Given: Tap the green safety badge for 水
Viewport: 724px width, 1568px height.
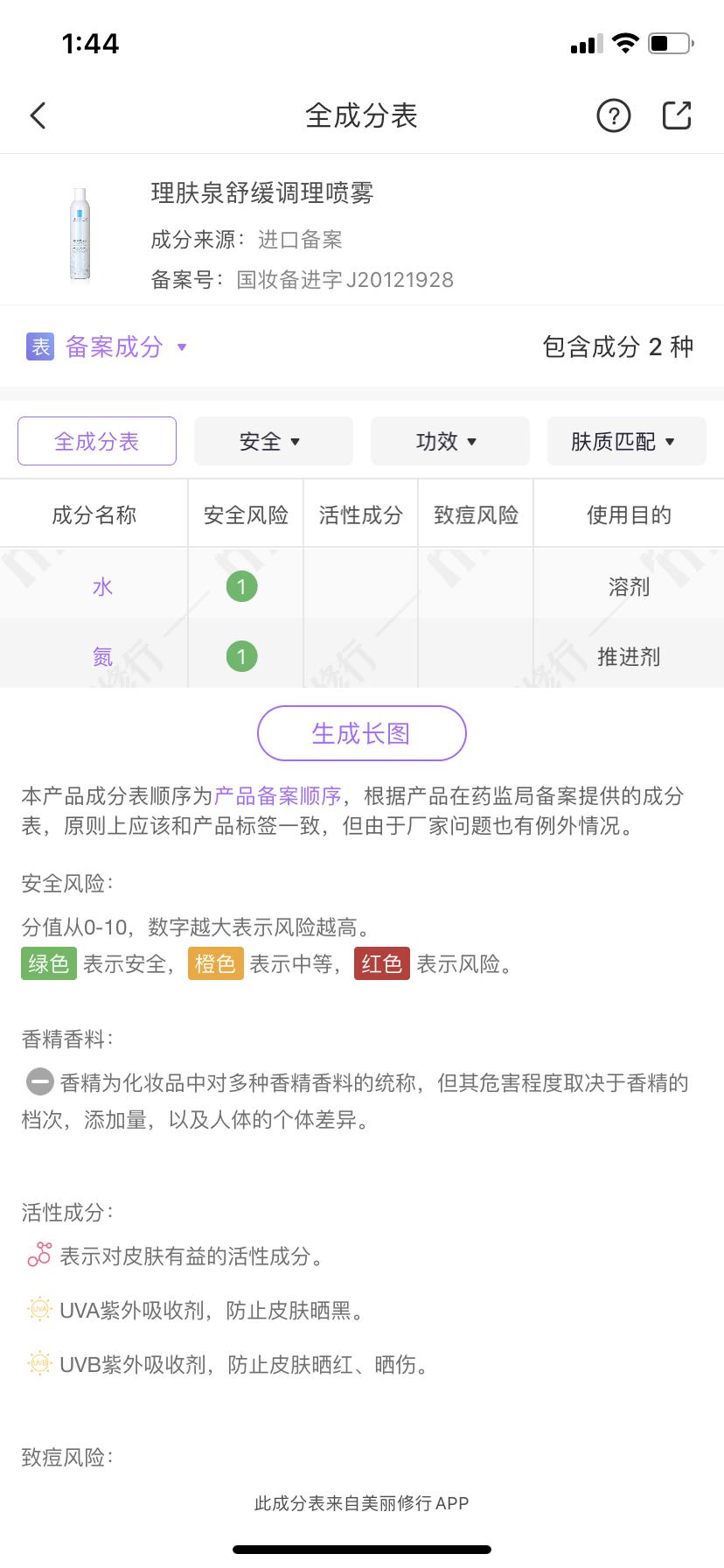Looking at the screenshot, I should coord(242,586).
